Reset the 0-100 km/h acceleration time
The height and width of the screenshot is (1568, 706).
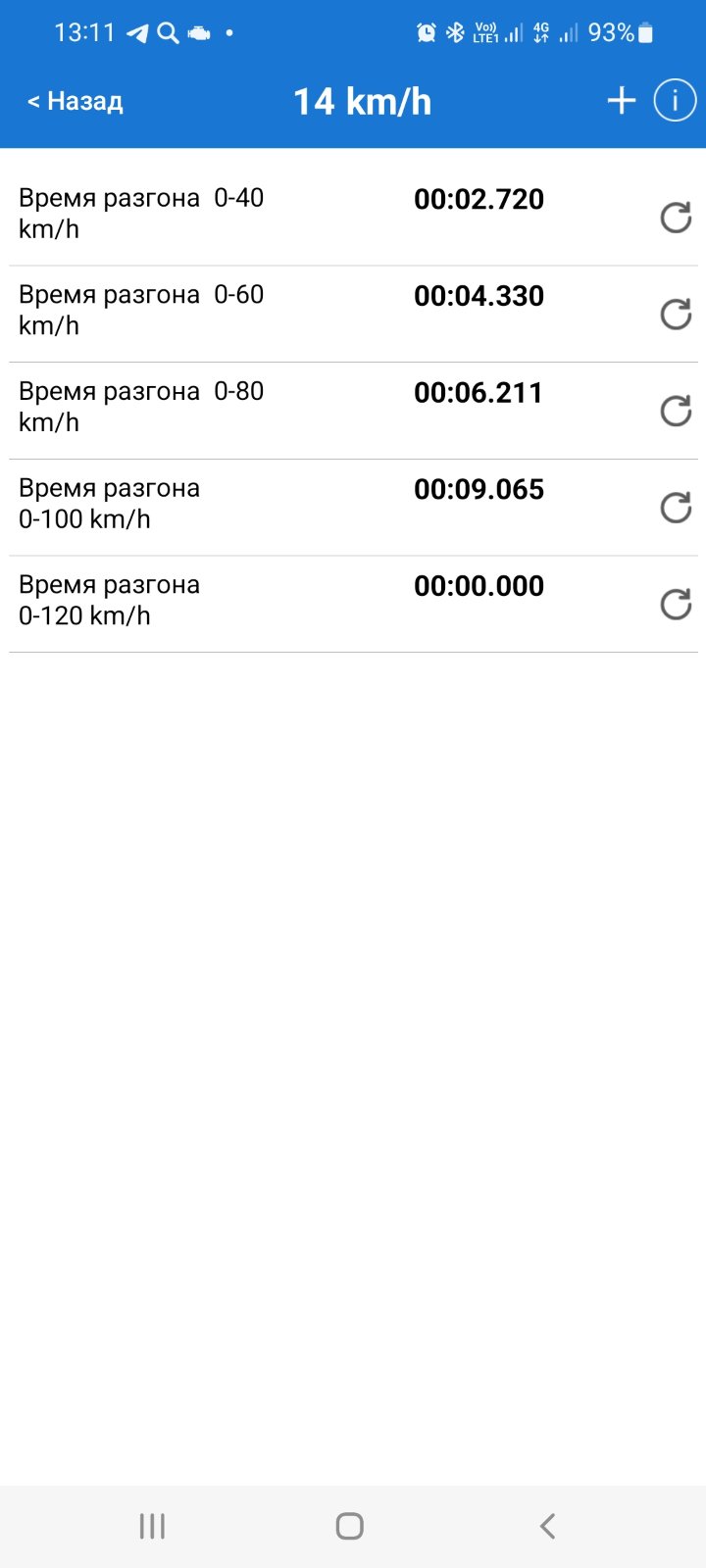point(676,507)
